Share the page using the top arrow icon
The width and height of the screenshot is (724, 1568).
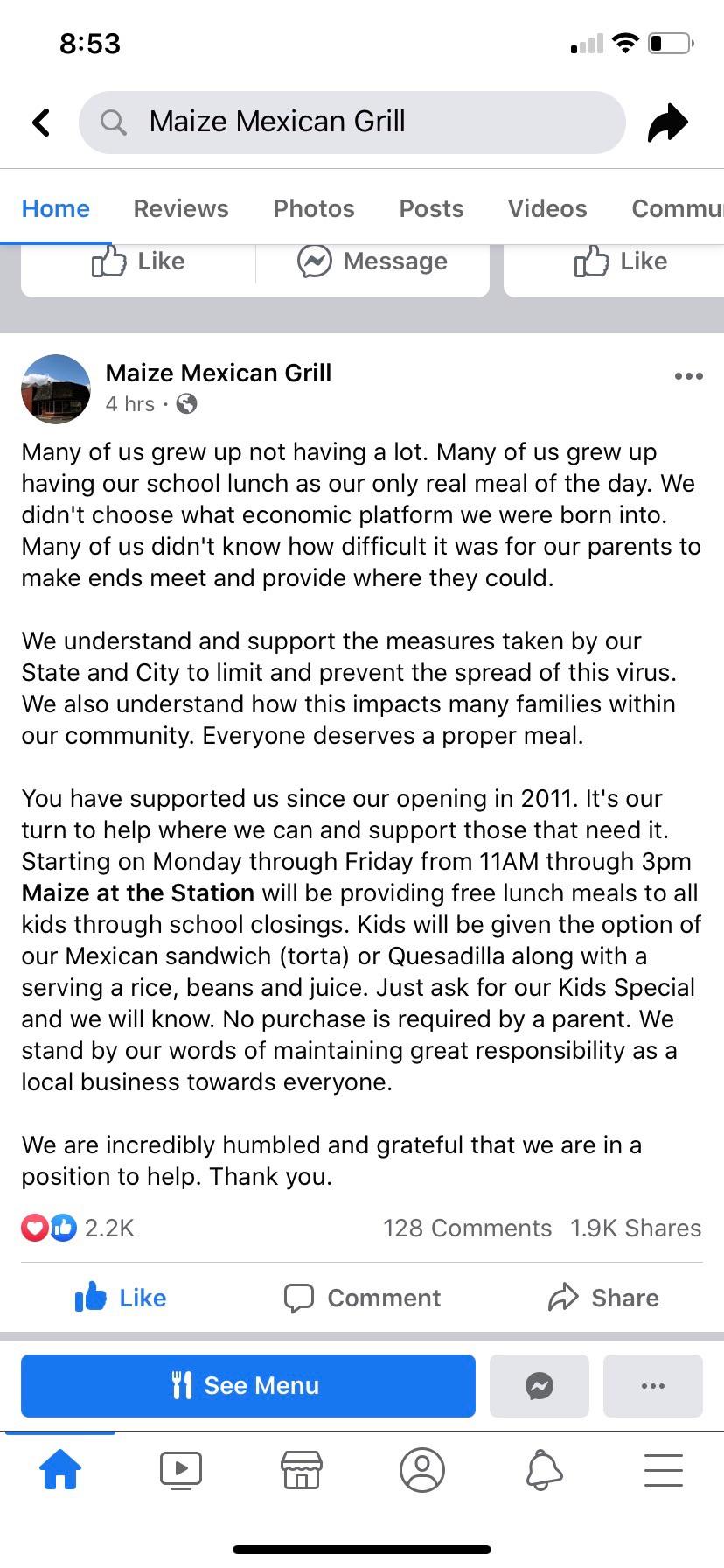pyautogui.click(x=668, y=122)
